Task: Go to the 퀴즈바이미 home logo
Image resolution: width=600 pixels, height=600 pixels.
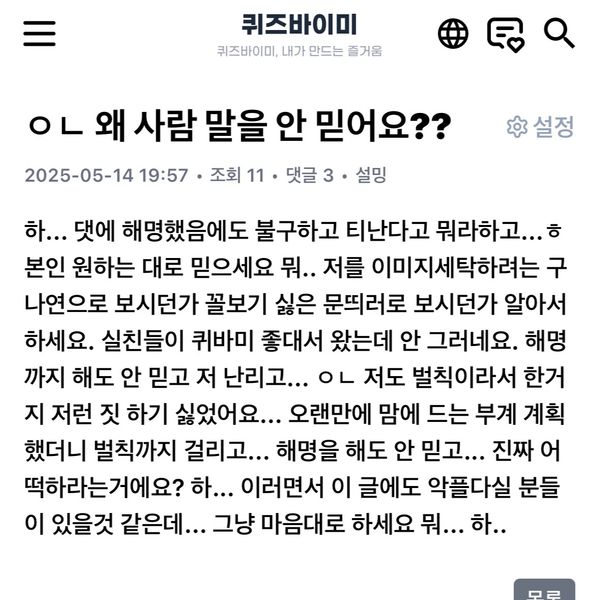Action: [x=299, y=25]
